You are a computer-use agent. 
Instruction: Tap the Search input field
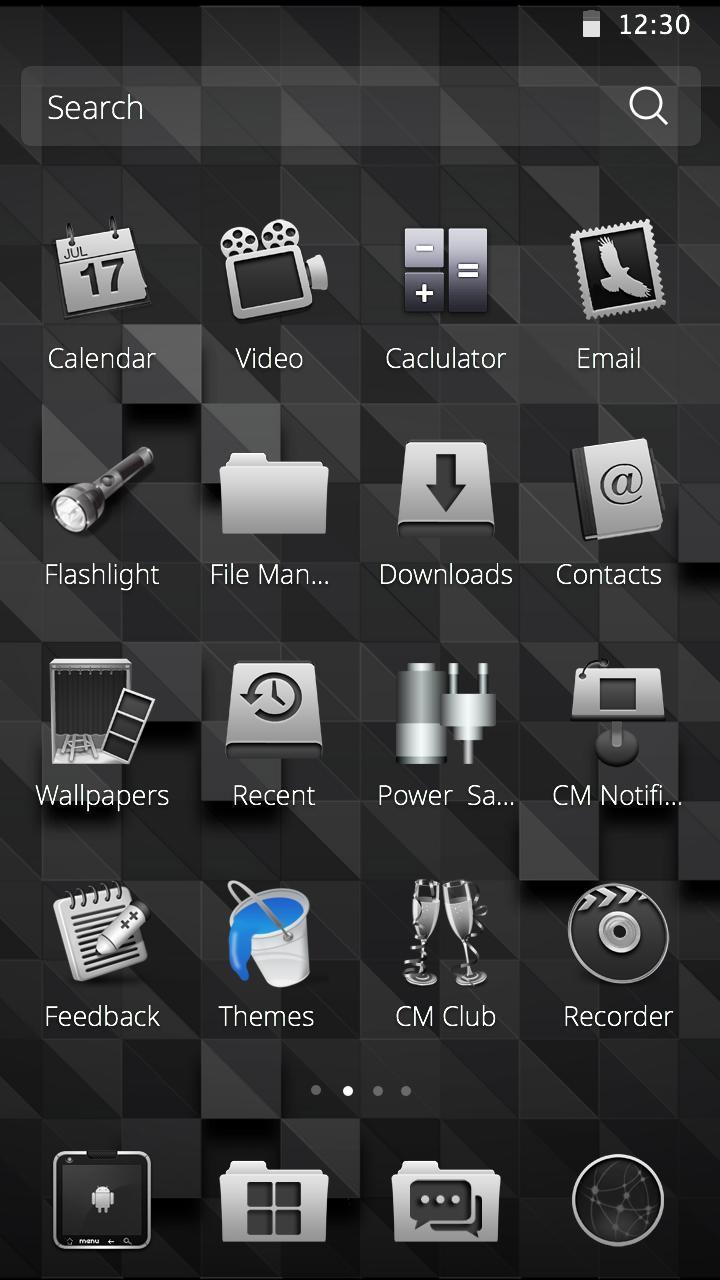click(x=300, y=106)
